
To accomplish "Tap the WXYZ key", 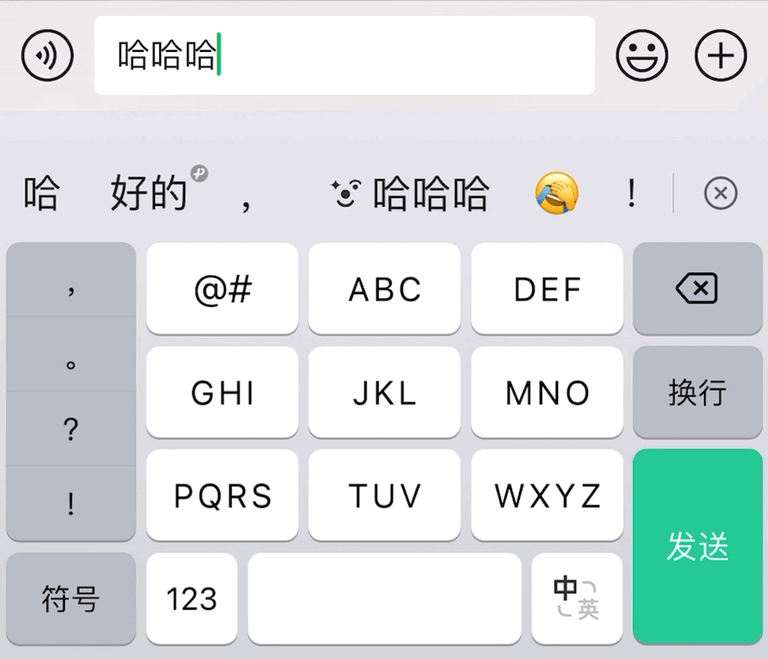I will tap(547, 496).
